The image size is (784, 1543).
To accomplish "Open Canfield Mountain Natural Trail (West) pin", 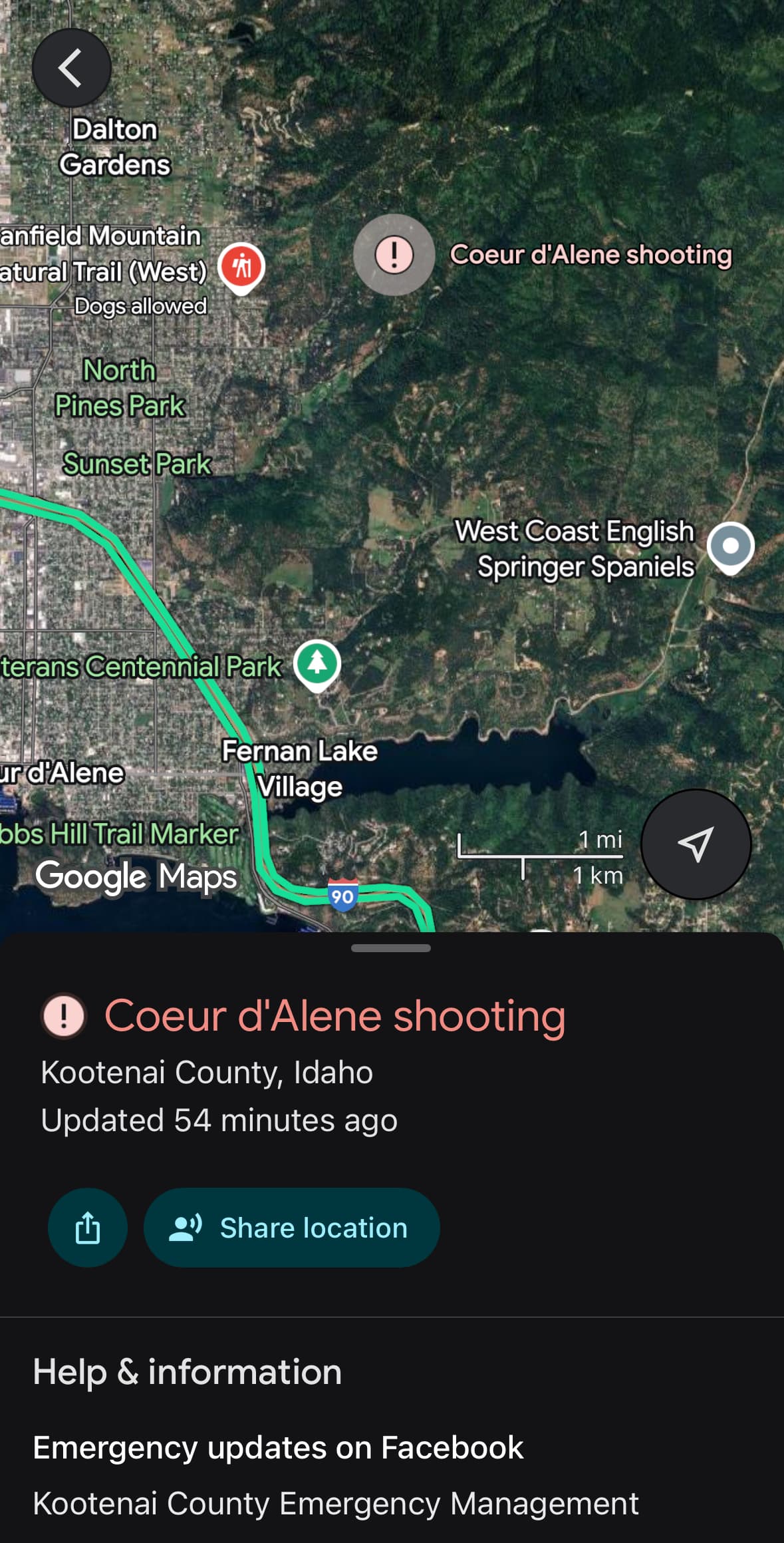I will click(x=241, y=268).
